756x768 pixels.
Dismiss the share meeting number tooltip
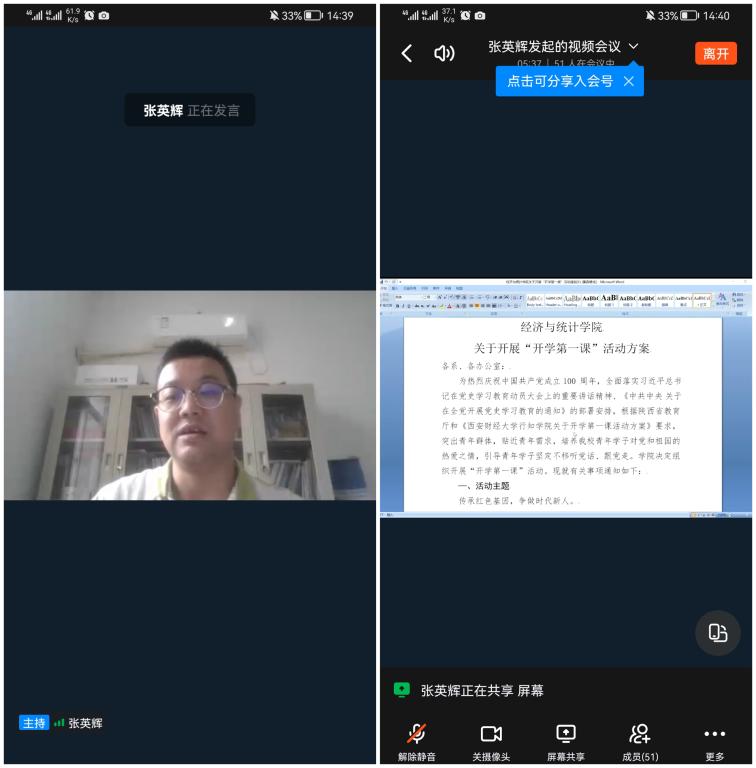[629, 81]
